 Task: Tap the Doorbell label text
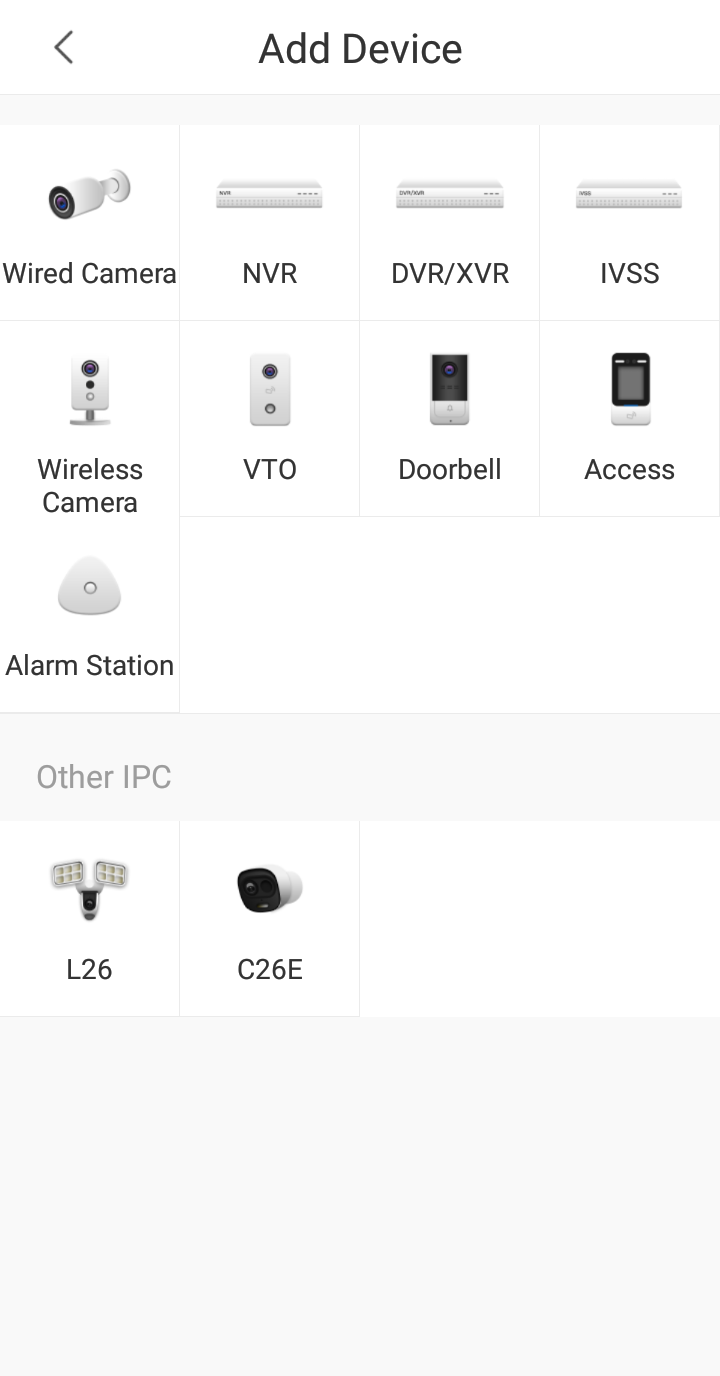(449, 469)
